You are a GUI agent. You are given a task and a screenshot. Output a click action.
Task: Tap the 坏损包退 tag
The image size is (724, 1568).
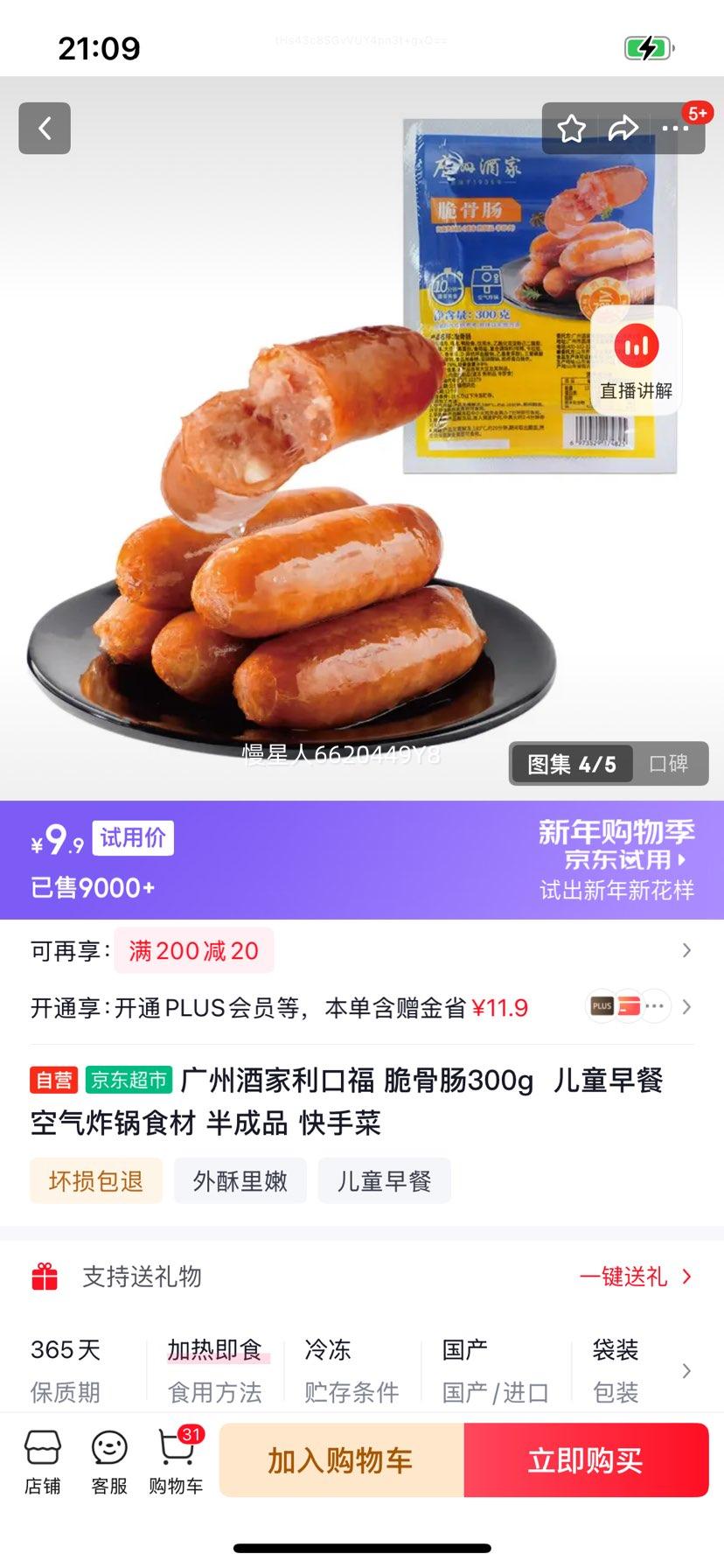click(x=96, y=1181)
